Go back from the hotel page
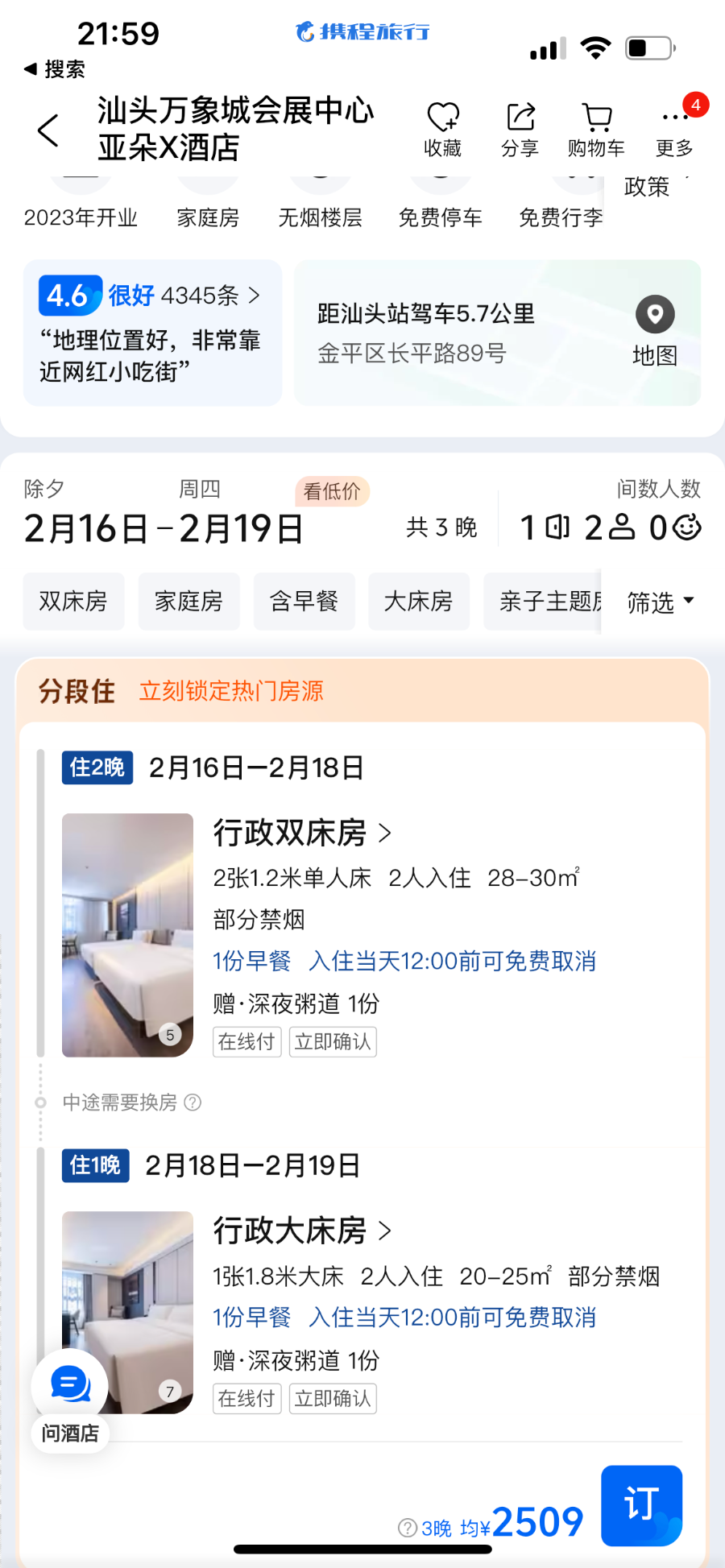 pyautogui.click(x=48, y=130)
